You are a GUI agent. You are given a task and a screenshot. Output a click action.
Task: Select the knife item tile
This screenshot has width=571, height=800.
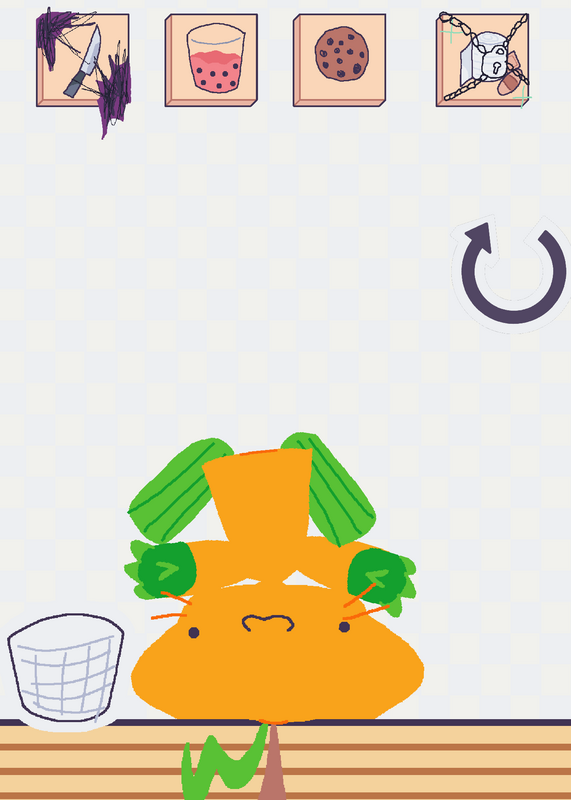tap(83, 60)
